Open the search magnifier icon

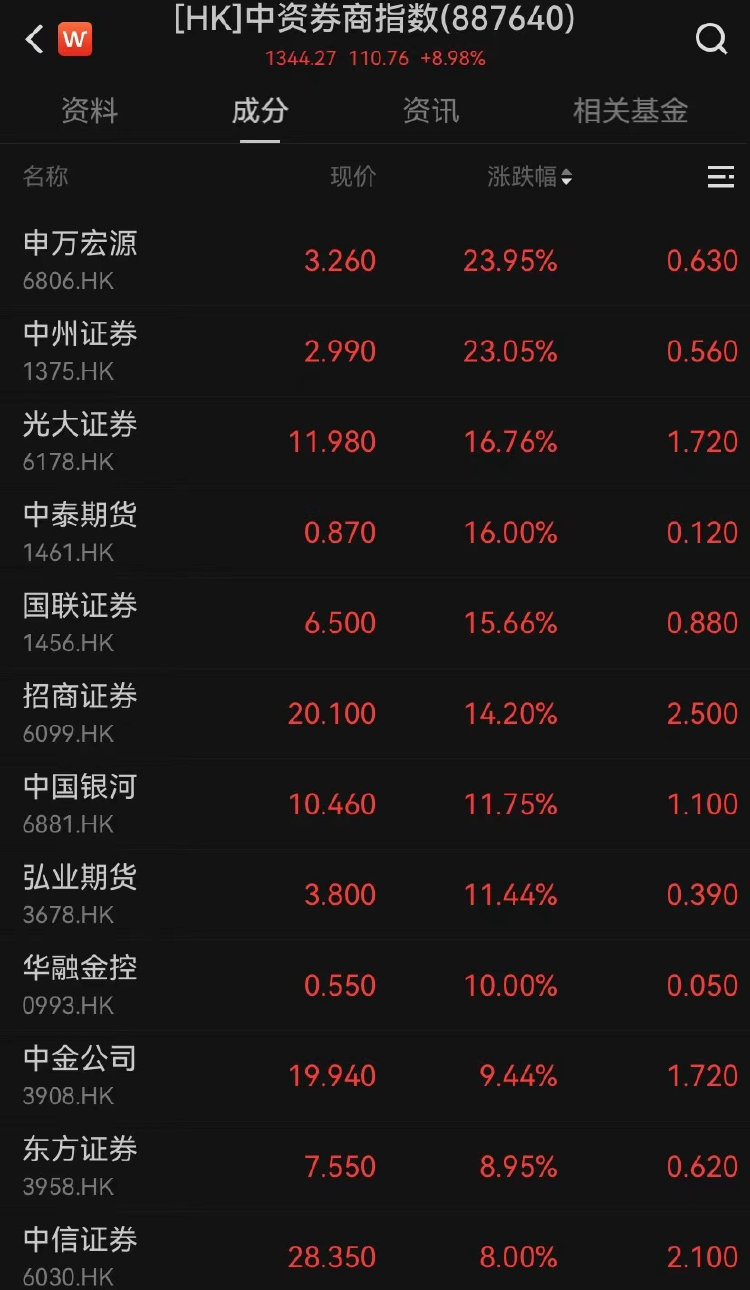[x=711, y=39]
